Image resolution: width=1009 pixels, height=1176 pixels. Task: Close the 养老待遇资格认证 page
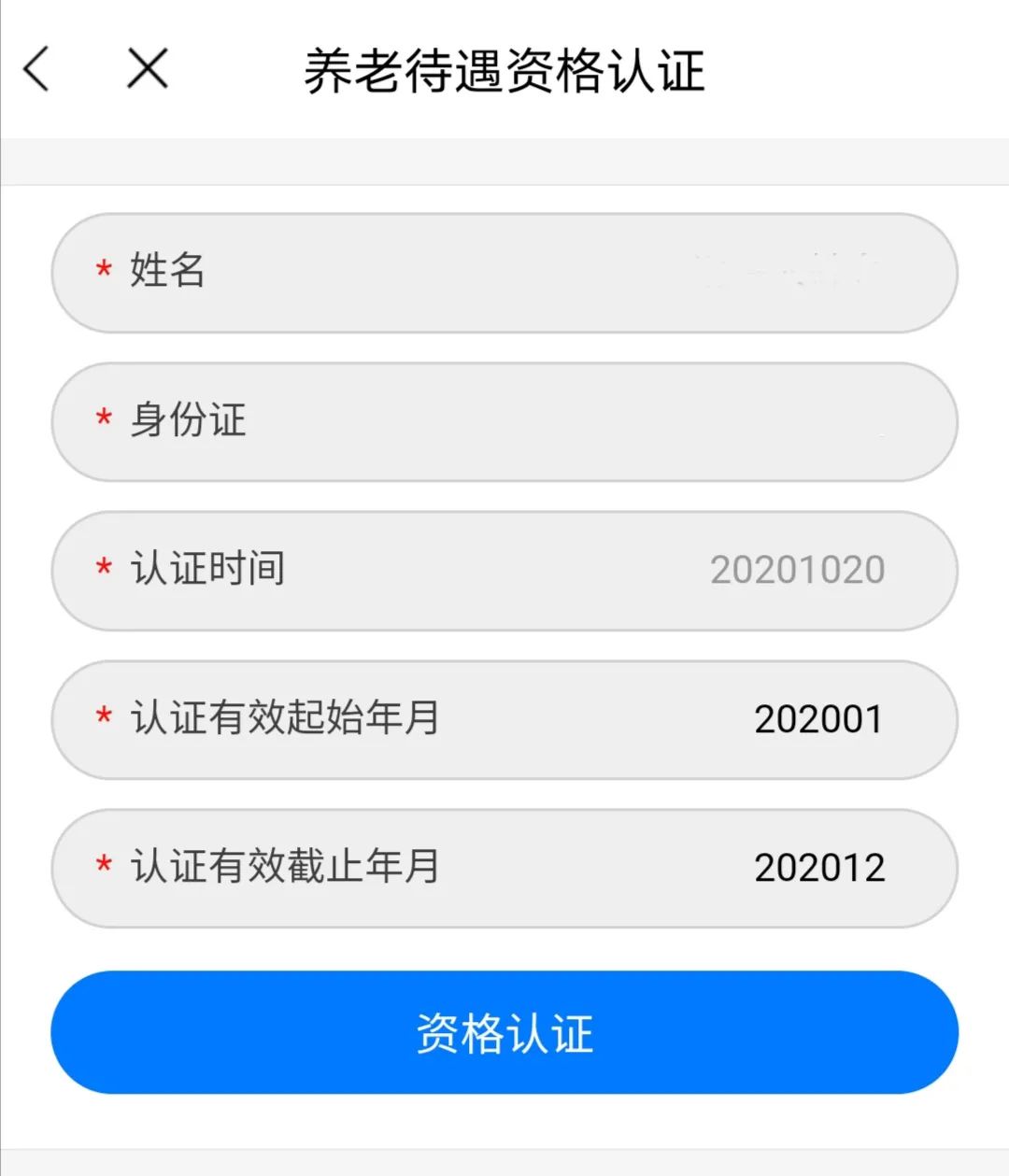pos(148,69)
